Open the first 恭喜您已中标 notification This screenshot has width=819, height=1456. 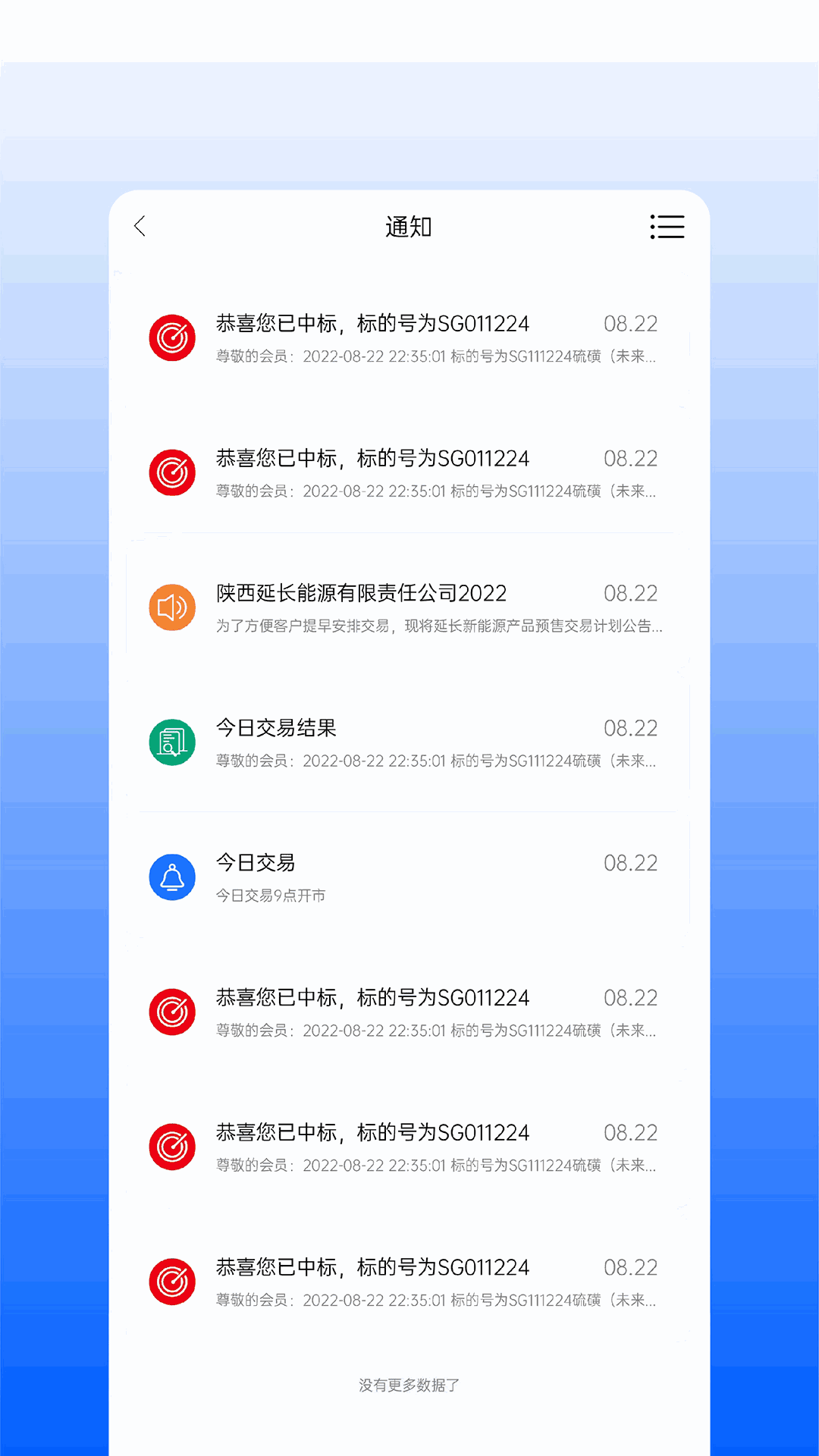click(x=372, y=323)
